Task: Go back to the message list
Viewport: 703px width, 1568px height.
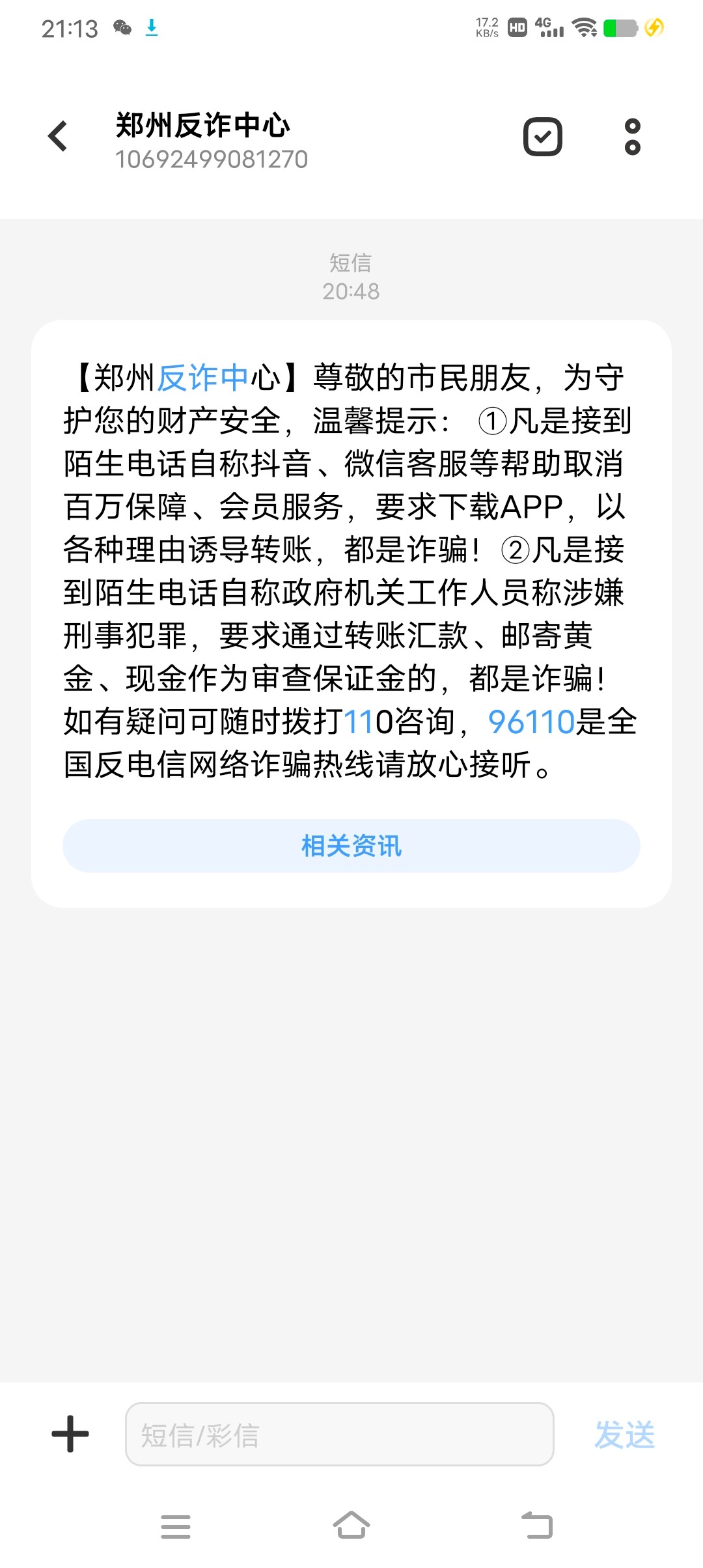Action: click(59, 137)
